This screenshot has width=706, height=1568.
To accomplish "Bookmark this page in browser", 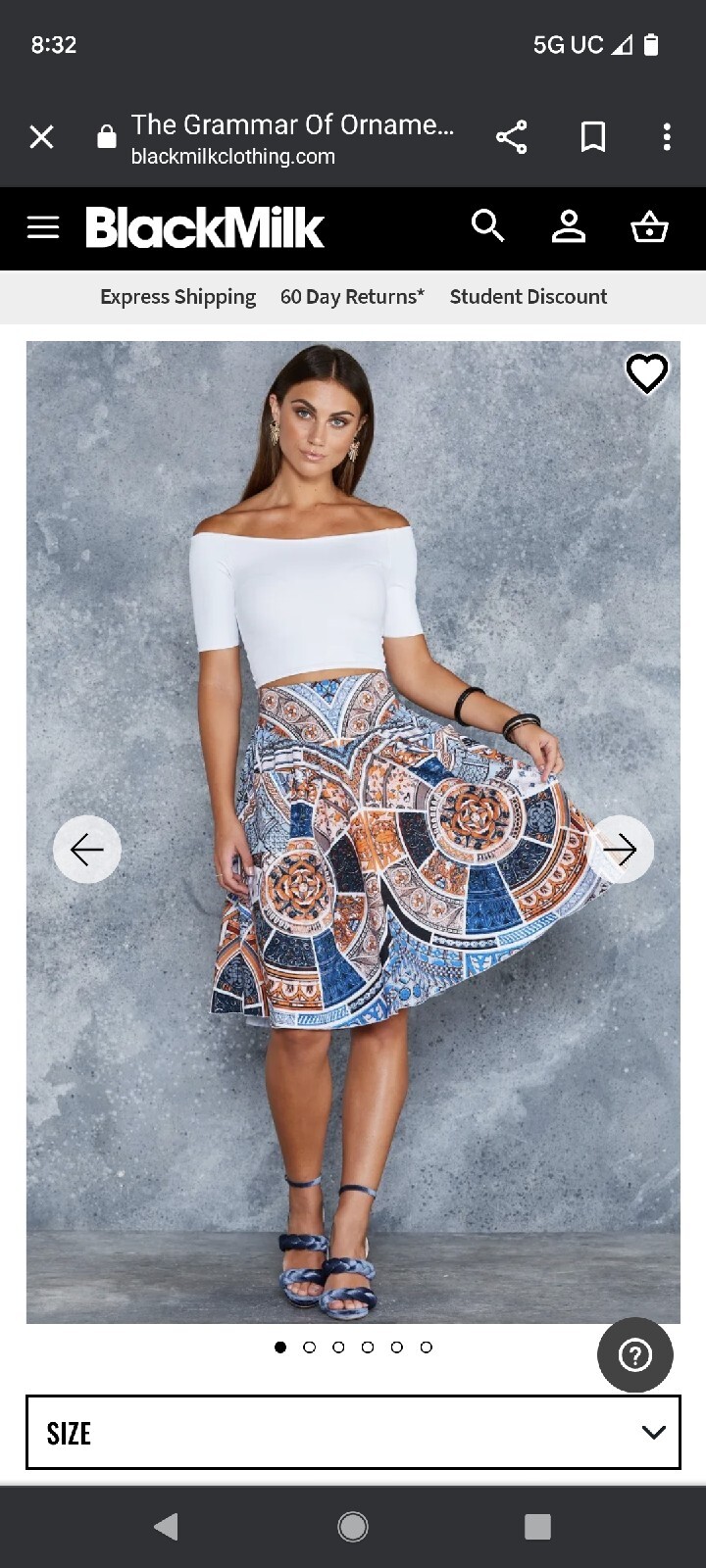I will point(592,137).
